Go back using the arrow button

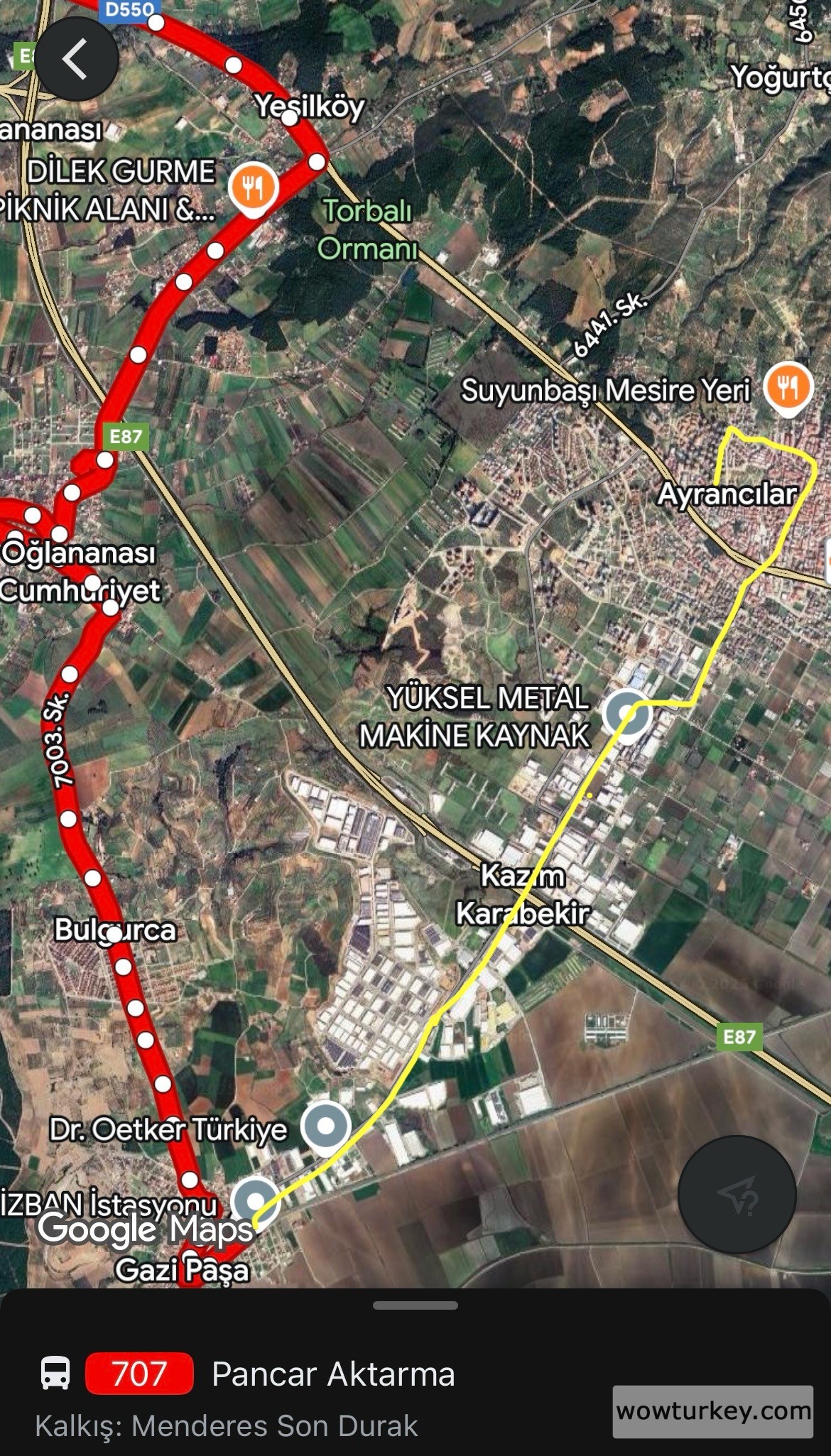76,59
